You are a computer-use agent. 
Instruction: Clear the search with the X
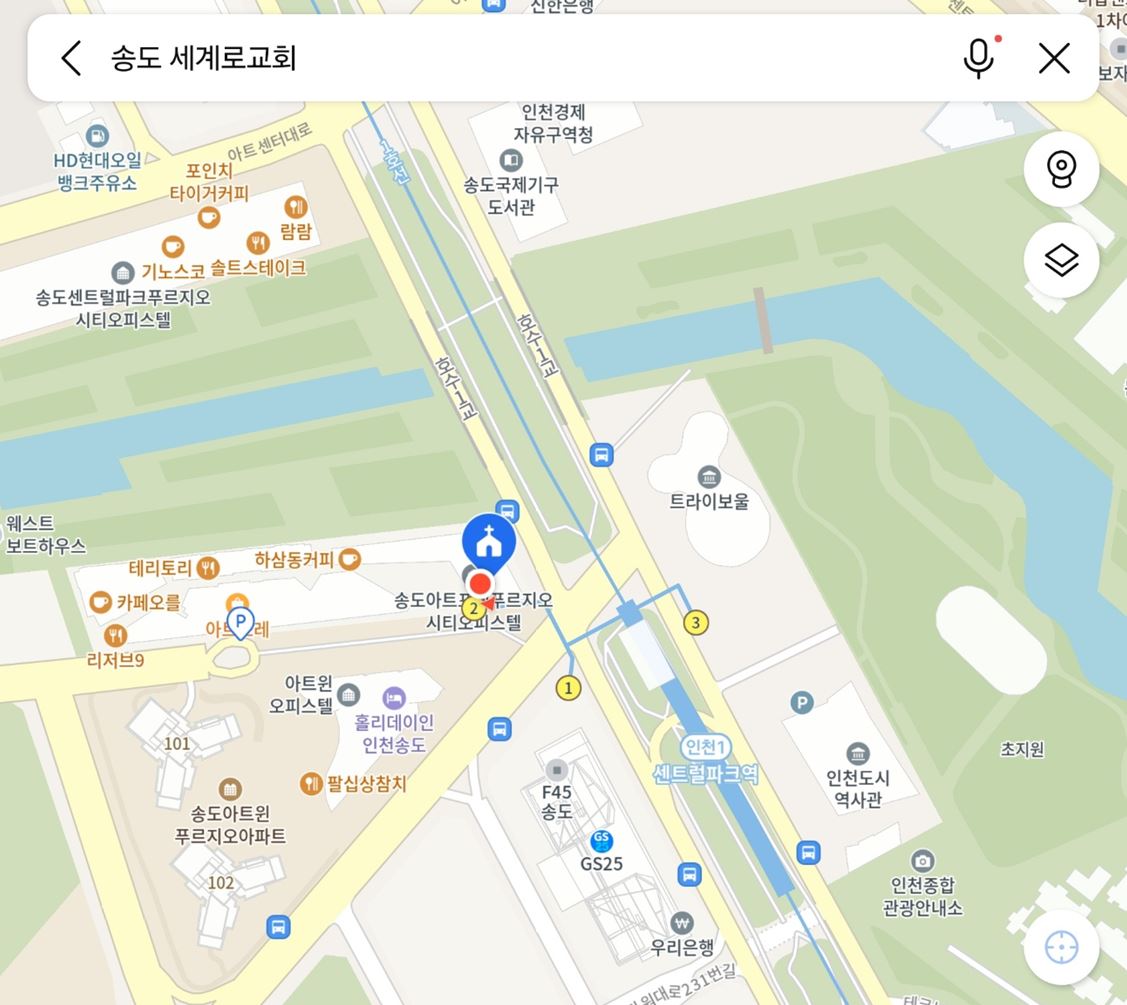tap(1054, 58)
